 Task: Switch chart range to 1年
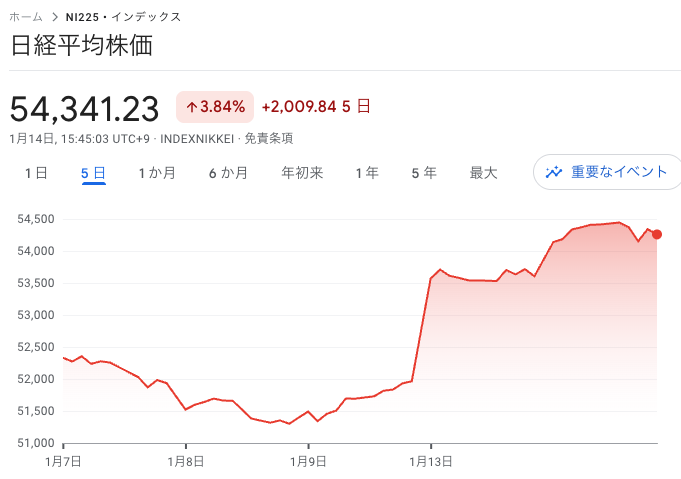point(367,173)
